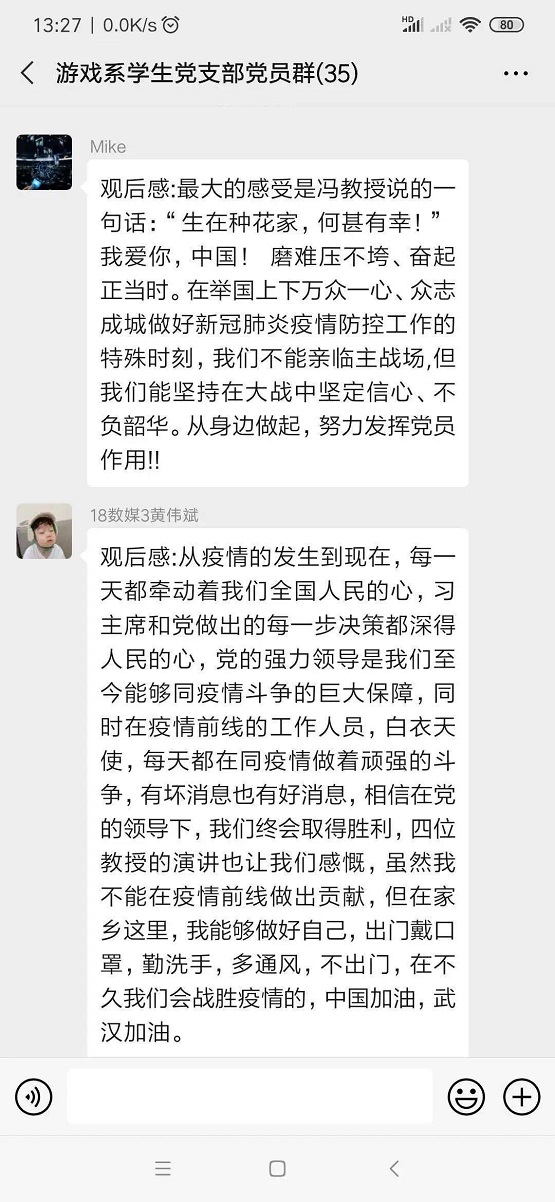Open the emoji picker
555x1202 pixels.
pos(466,1097)
